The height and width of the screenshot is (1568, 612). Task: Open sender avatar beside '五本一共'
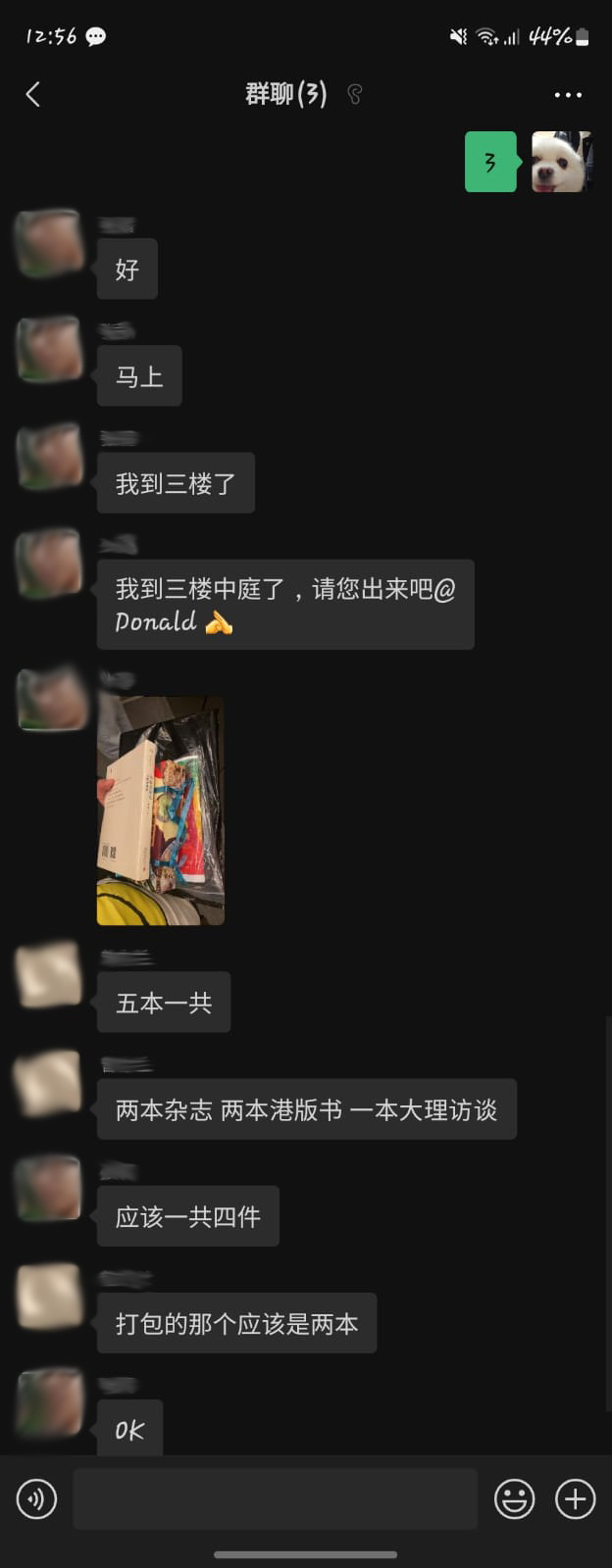[x=49, y=975]
